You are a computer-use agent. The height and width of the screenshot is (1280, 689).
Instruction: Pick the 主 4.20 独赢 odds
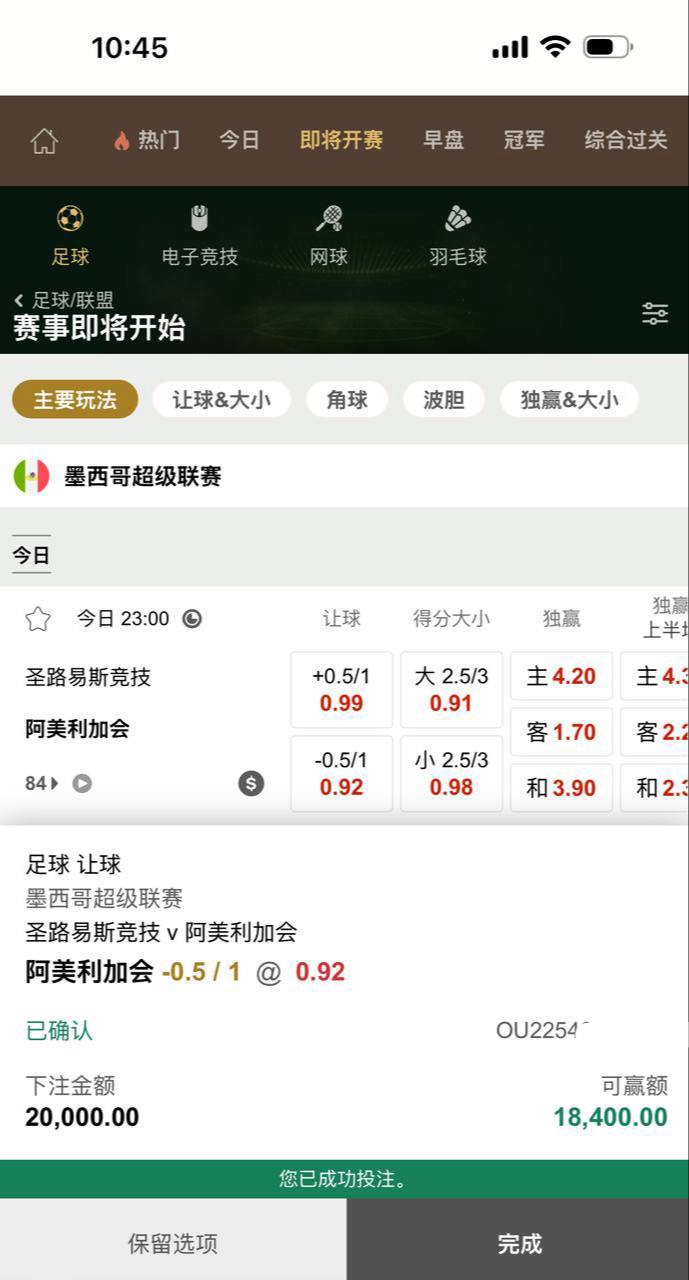coord(561,677)
